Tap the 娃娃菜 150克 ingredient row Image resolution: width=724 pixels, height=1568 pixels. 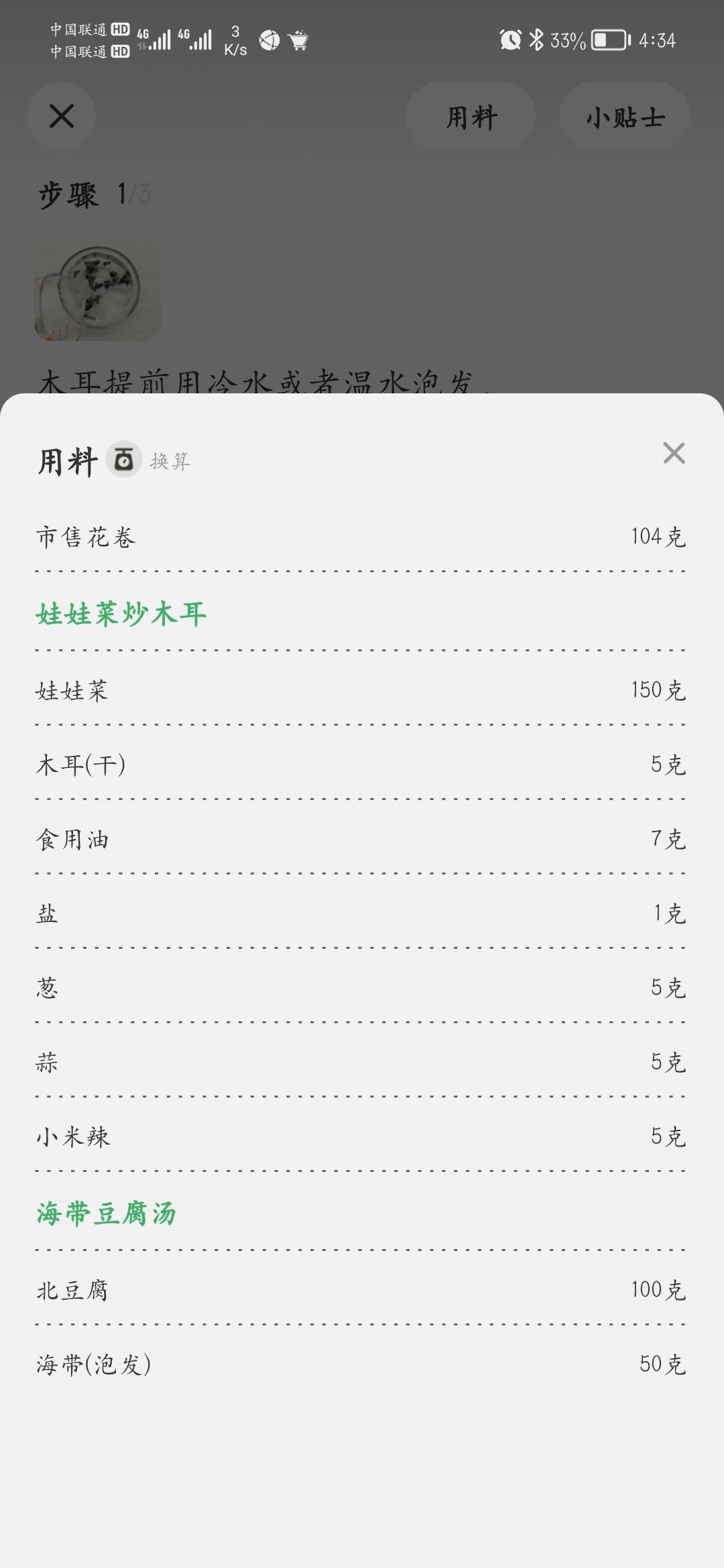click(362, 691)
